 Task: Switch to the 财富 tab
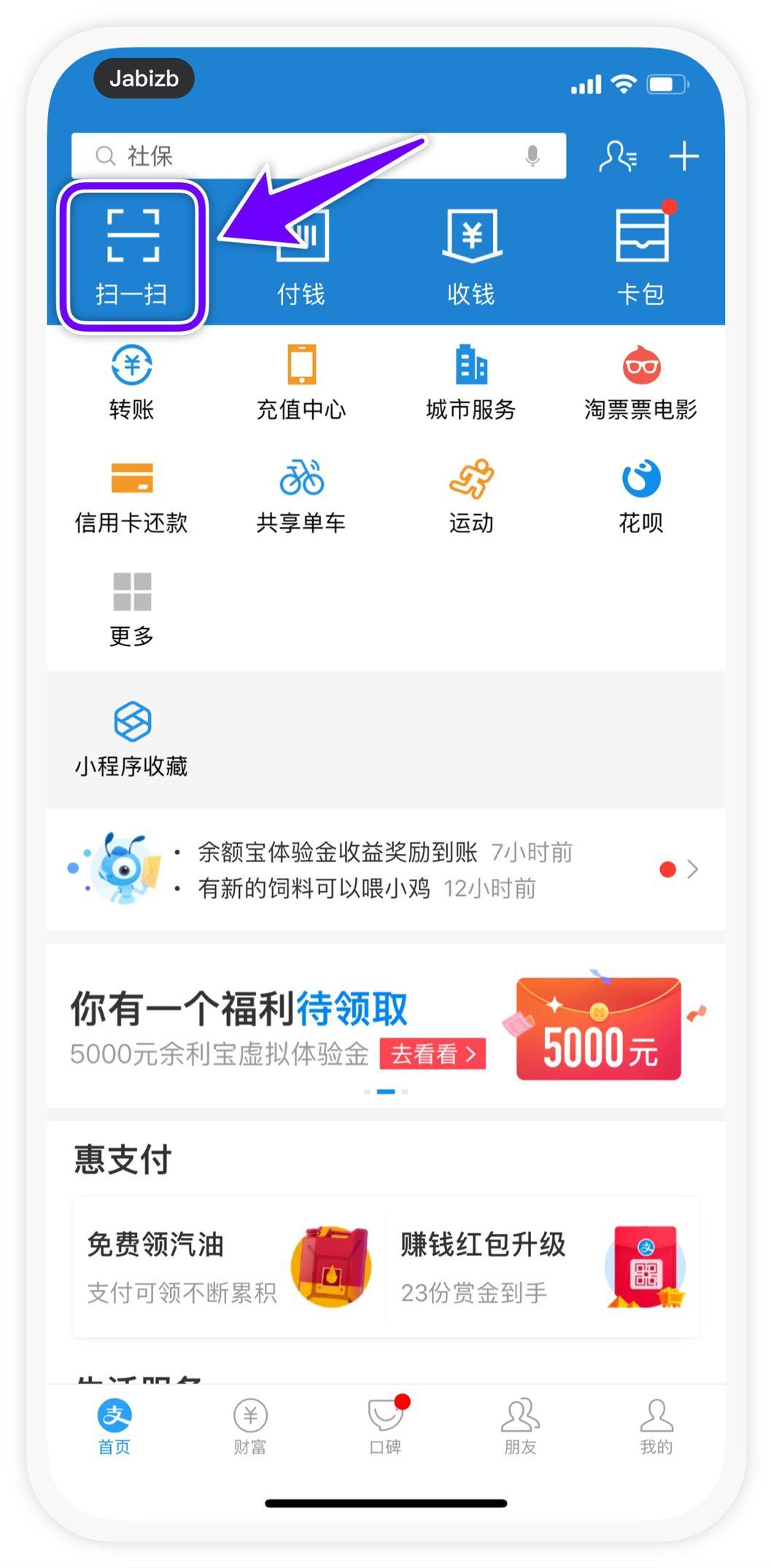[250, 1427]
